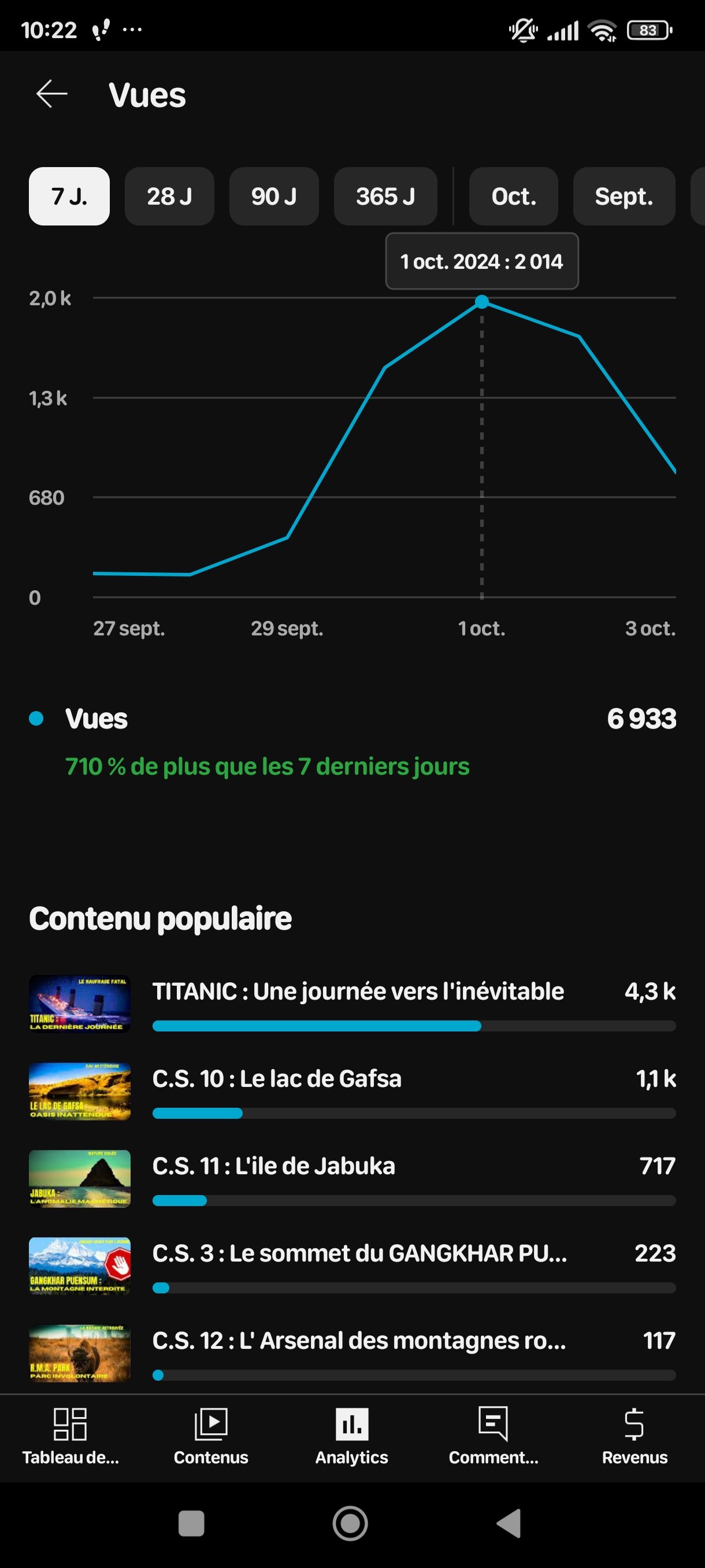This screenshot has height=1568, width=705.
Task: View stats for C.S. 11 : L'ile de Jabuka
Action: coord(274,1166)
